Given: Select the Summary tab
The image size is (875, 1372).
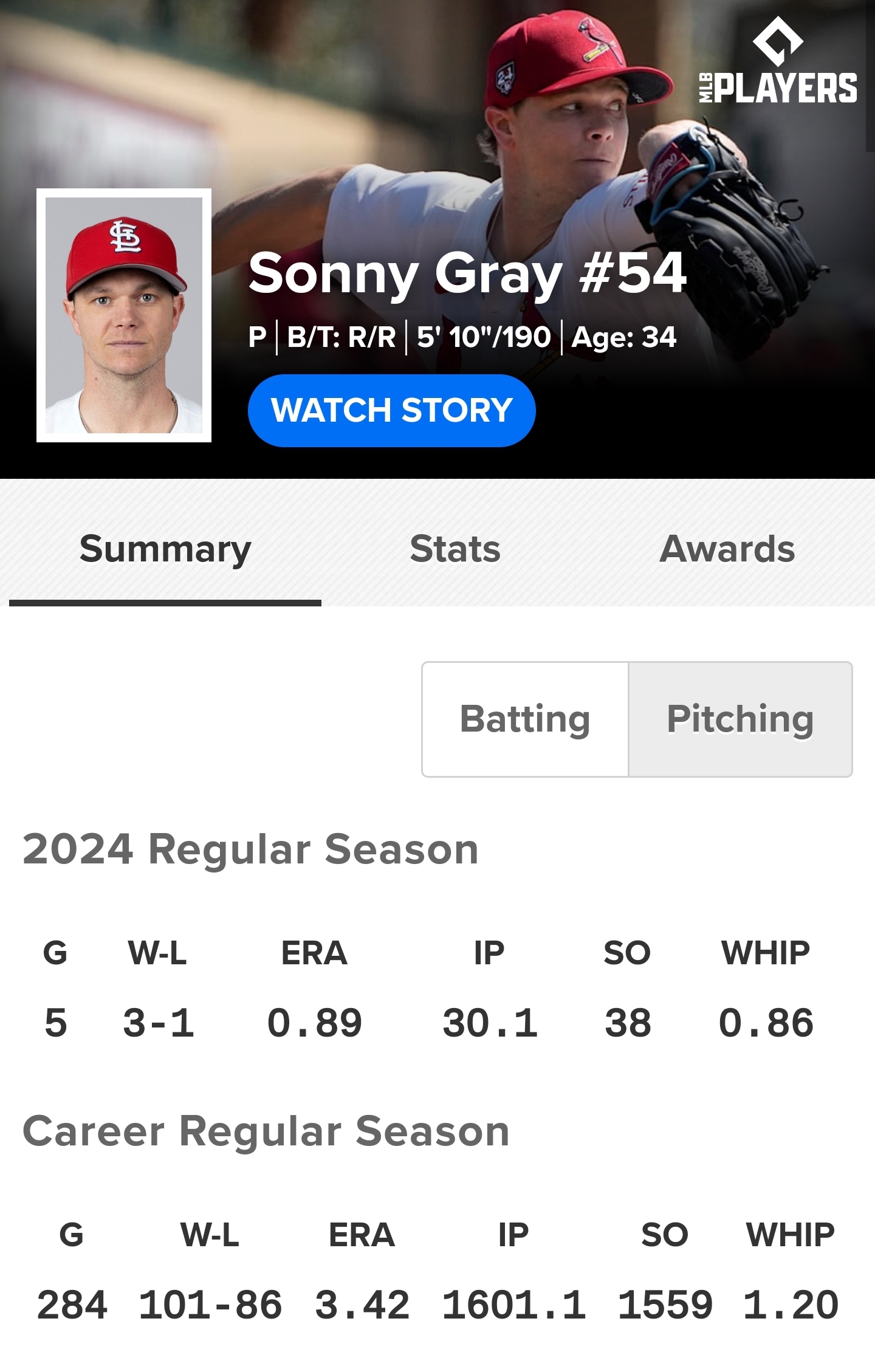Looking at the screenshot, I should (x=165, y=549).
